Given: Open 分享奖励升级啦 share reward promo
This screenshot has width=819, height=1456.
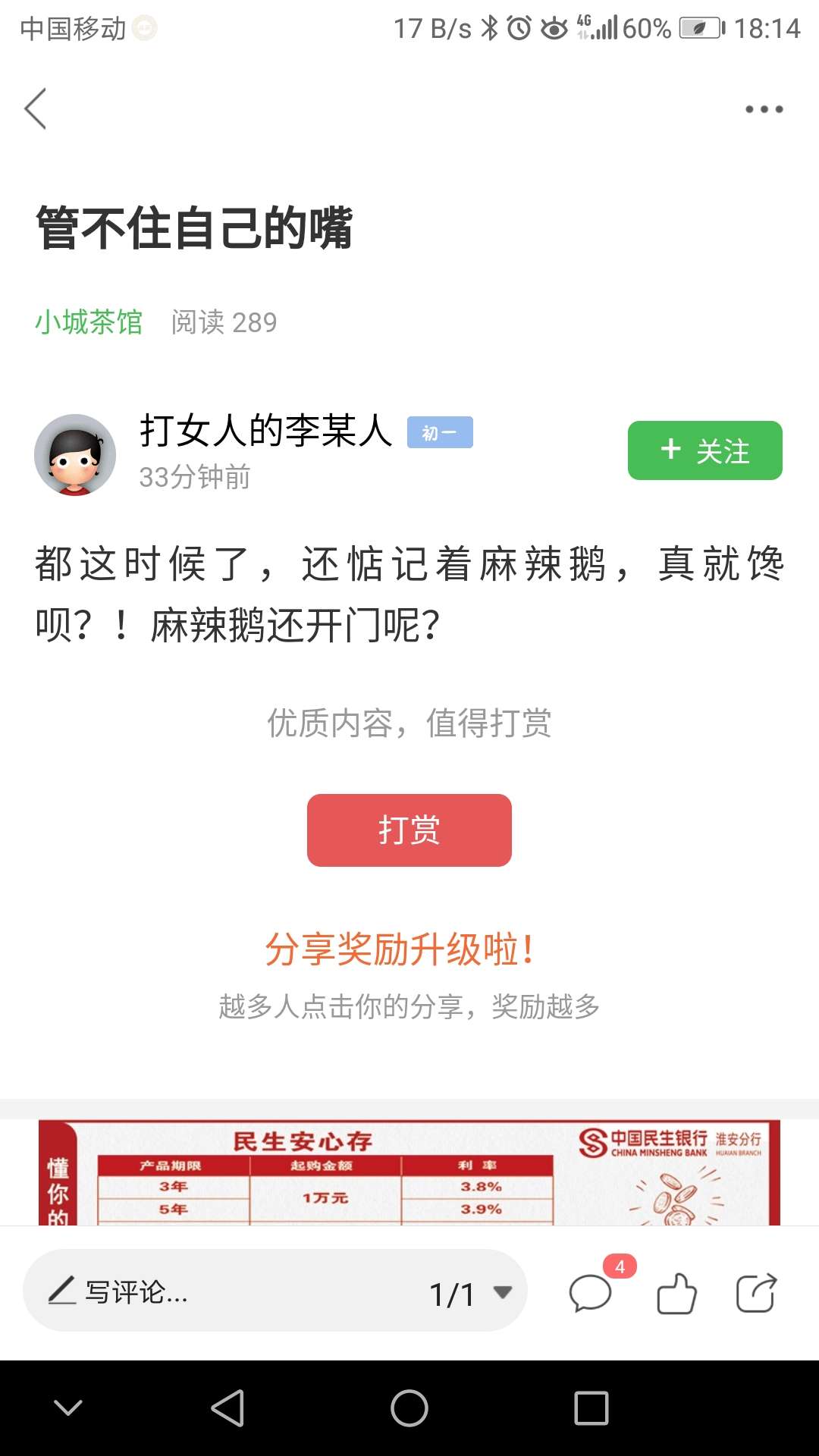Looking at the screenshot, I should click(x=401, y=949).
